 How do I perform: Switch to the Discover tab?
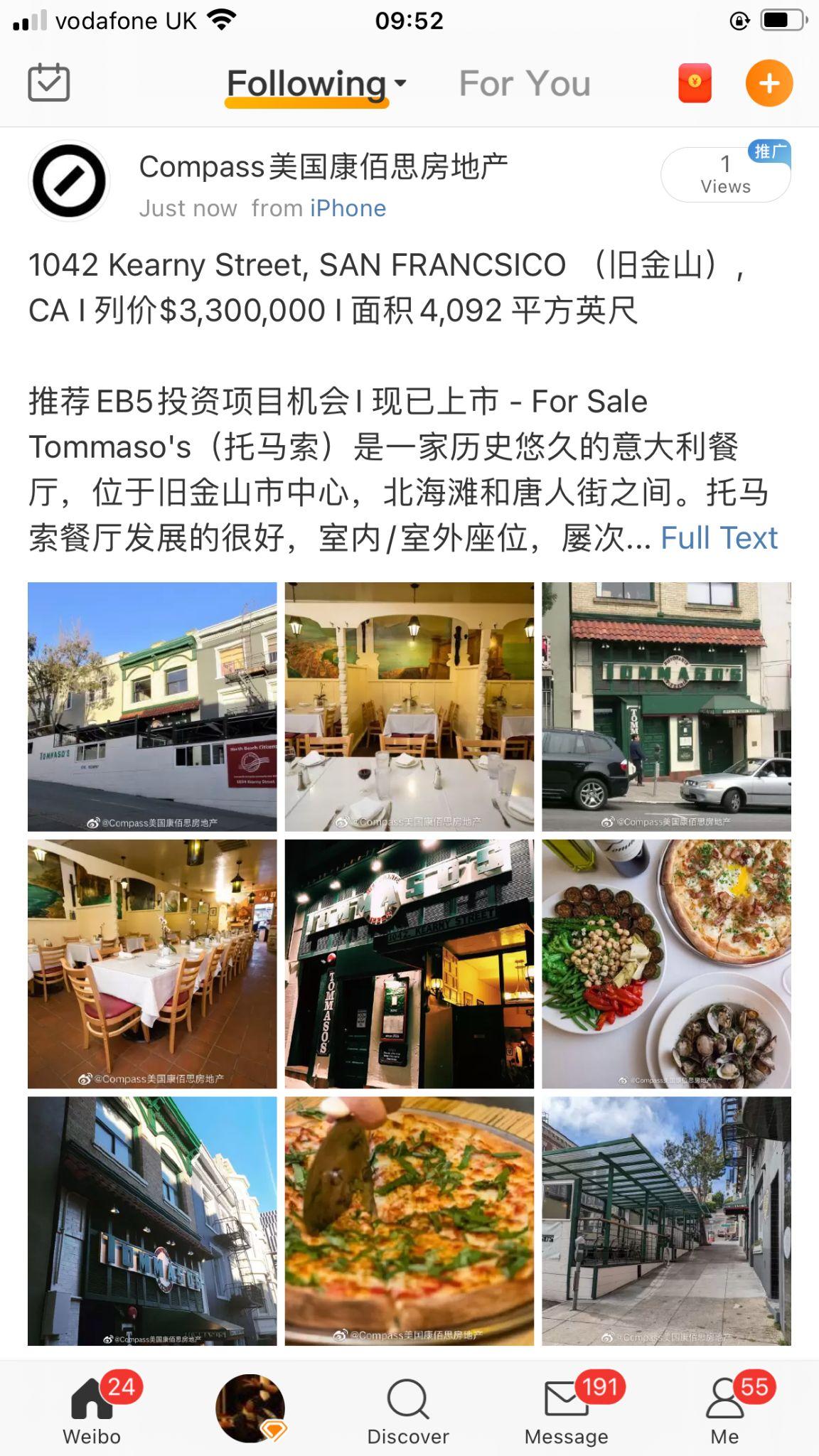tap(408, 1410)
